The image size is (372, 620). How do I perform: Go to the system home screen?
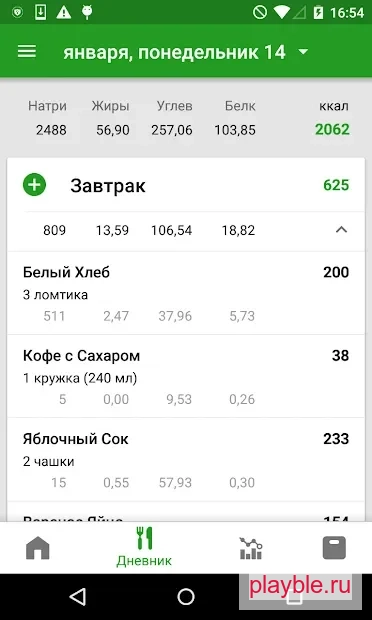(186, 597)
